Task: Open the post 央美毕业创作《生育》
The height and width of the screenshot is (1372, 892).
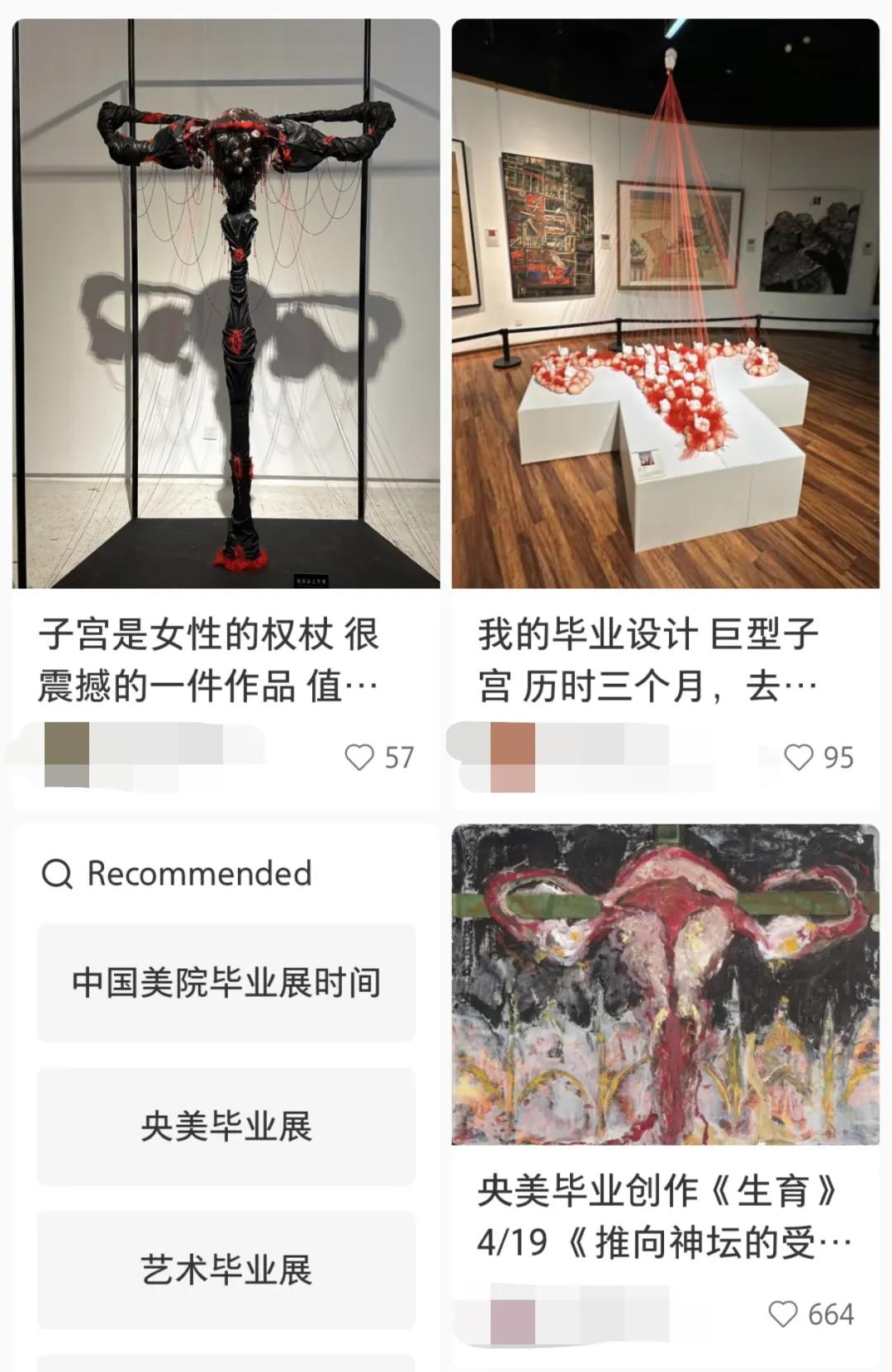Action: [x=665, y=985]
